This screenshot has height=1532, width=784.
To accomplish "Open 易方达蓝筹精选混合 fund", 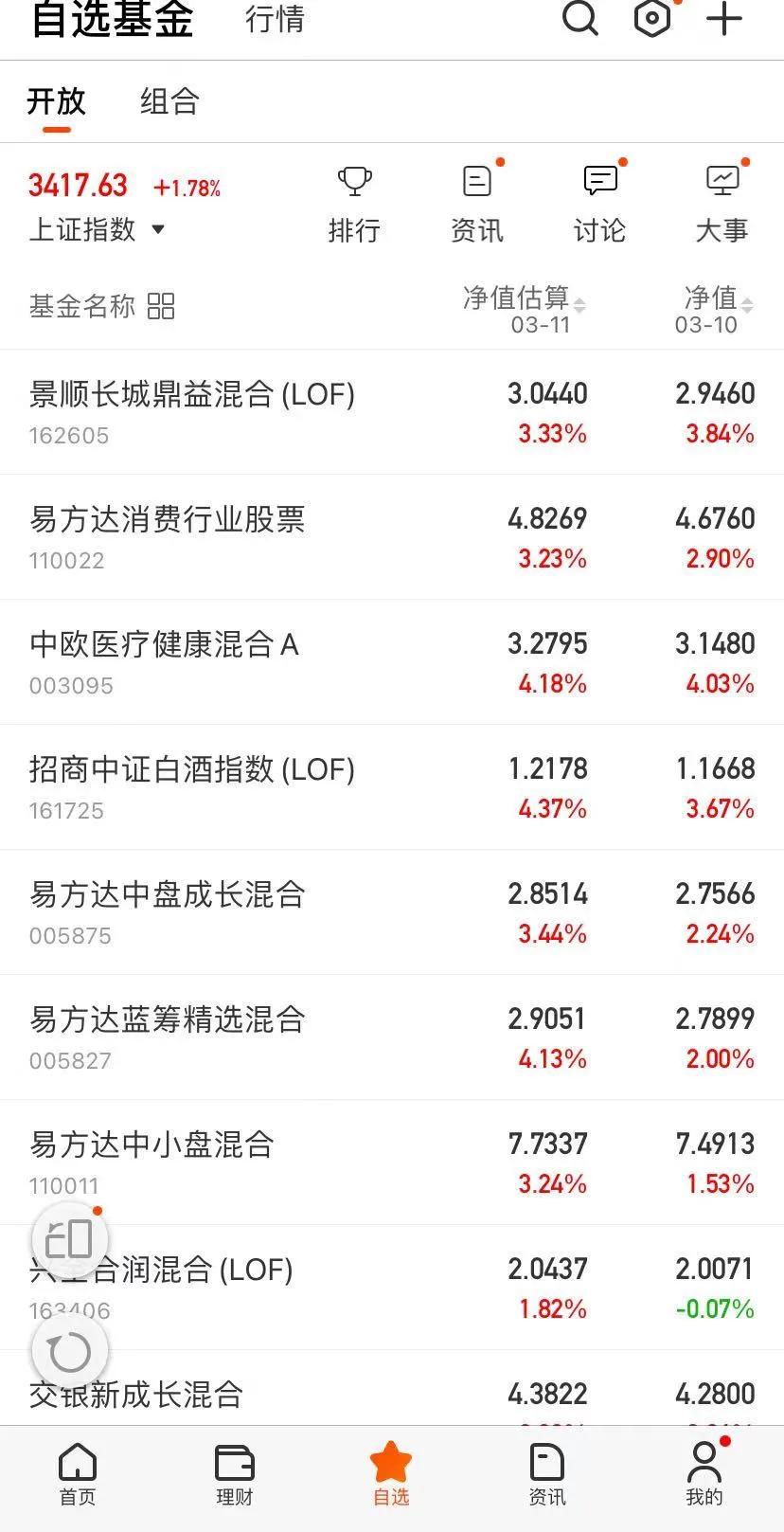I will (x=392, y=1037).
